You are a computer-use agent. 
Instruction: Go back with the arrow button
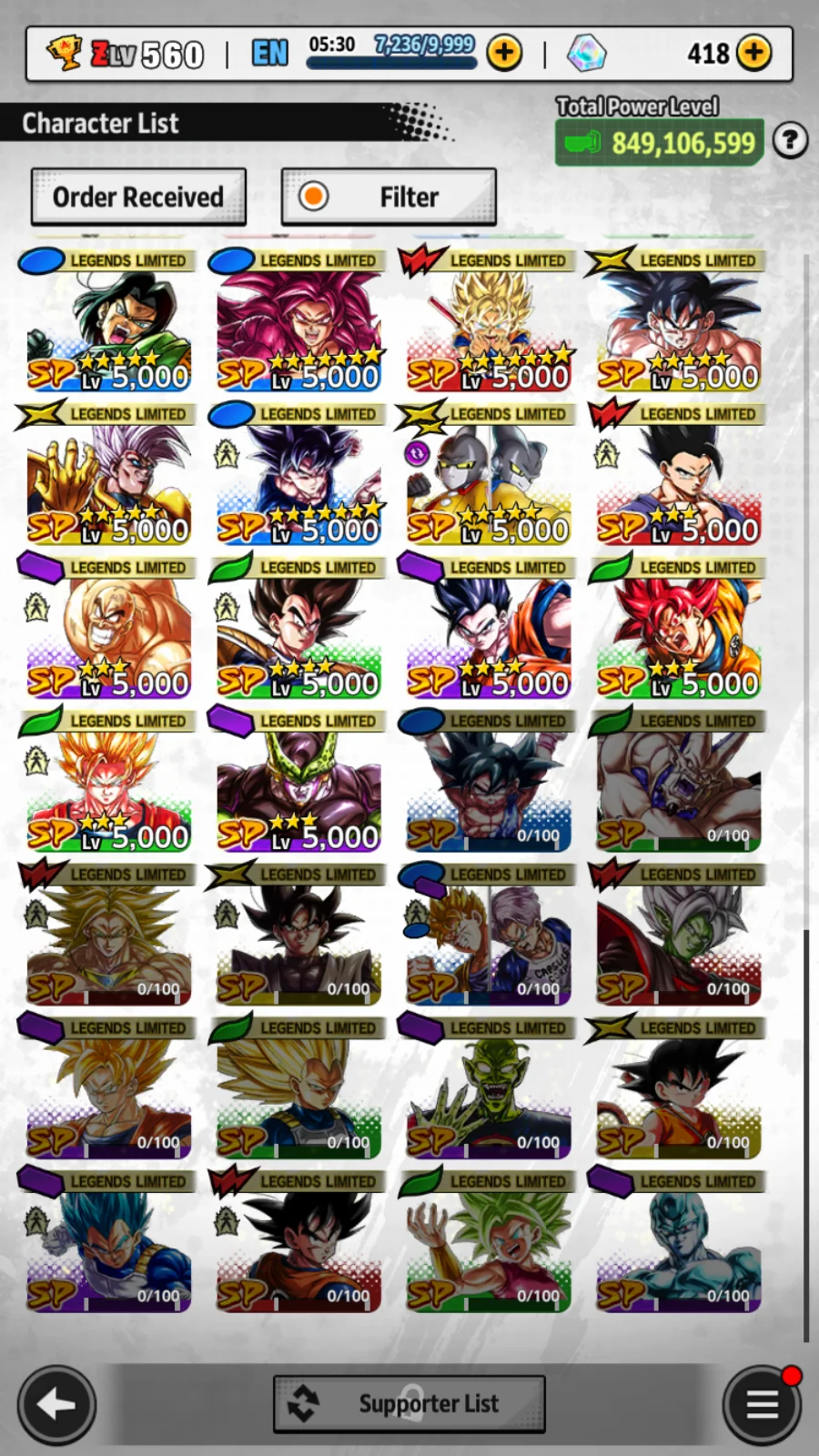56,1405
